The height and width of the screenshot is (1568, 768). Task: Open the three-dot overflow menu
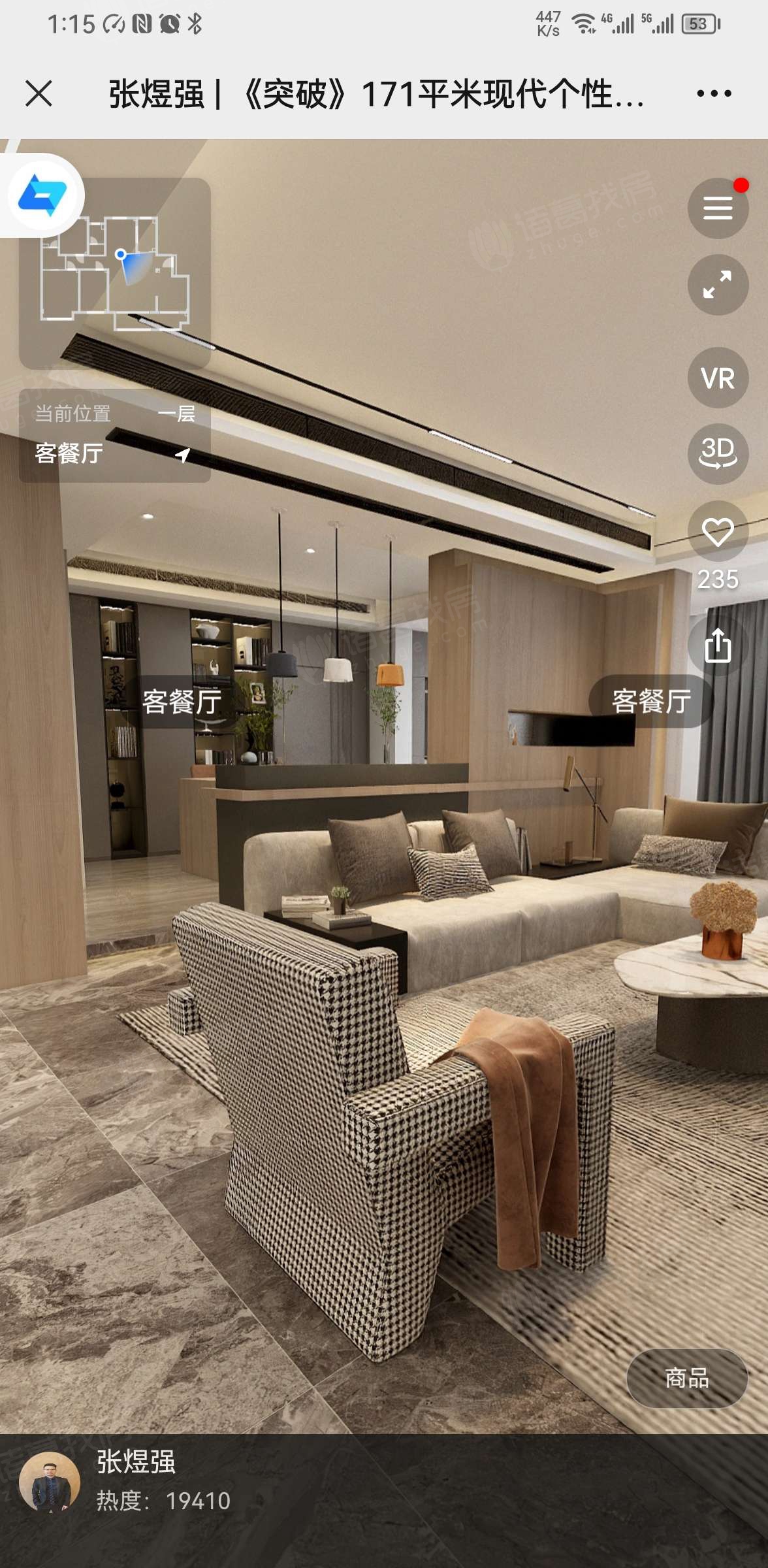click(x=713, y=93)
